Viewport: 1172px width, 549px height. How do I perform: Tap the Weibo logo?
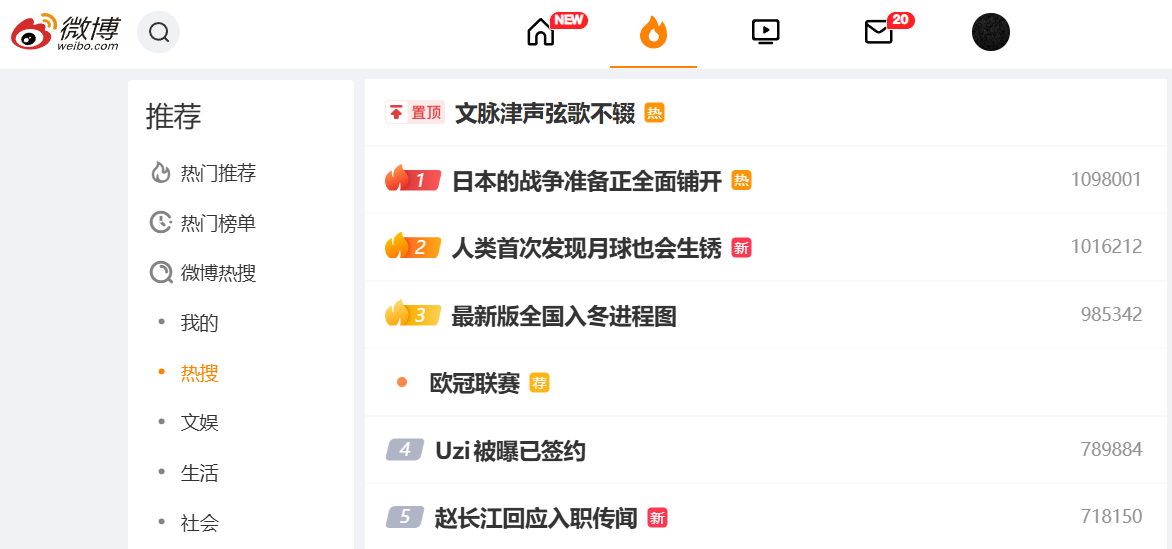point(66,33)
